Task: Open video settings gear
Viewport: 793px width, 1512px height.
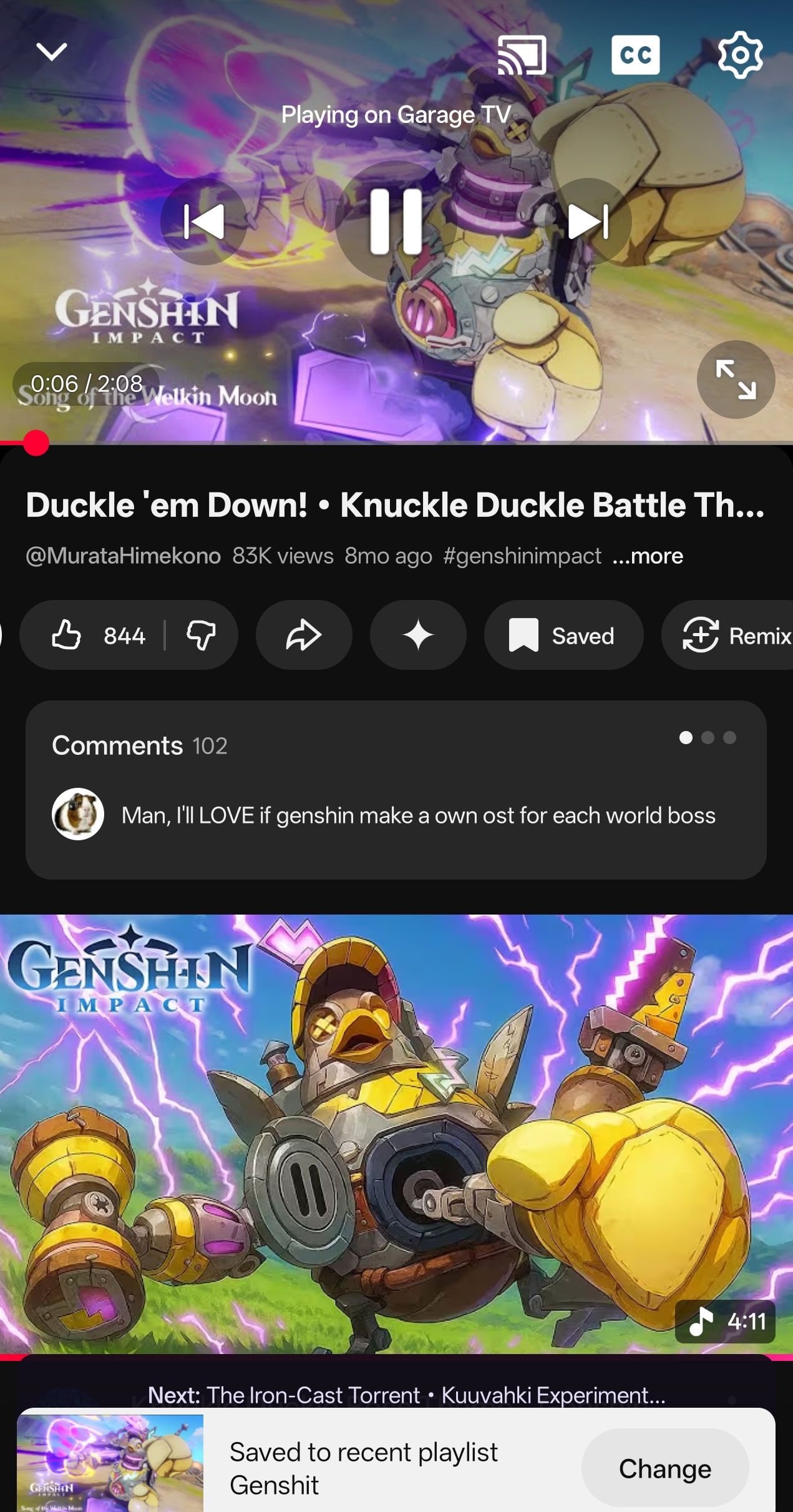Action: (740, 55)
